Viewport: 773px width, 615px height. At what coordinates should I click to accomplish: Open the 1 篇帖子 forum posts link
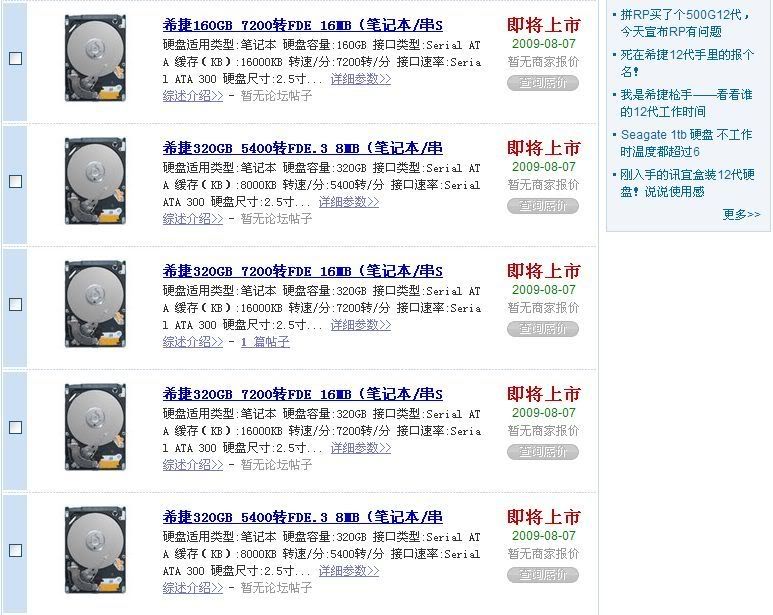coord(265,342)
